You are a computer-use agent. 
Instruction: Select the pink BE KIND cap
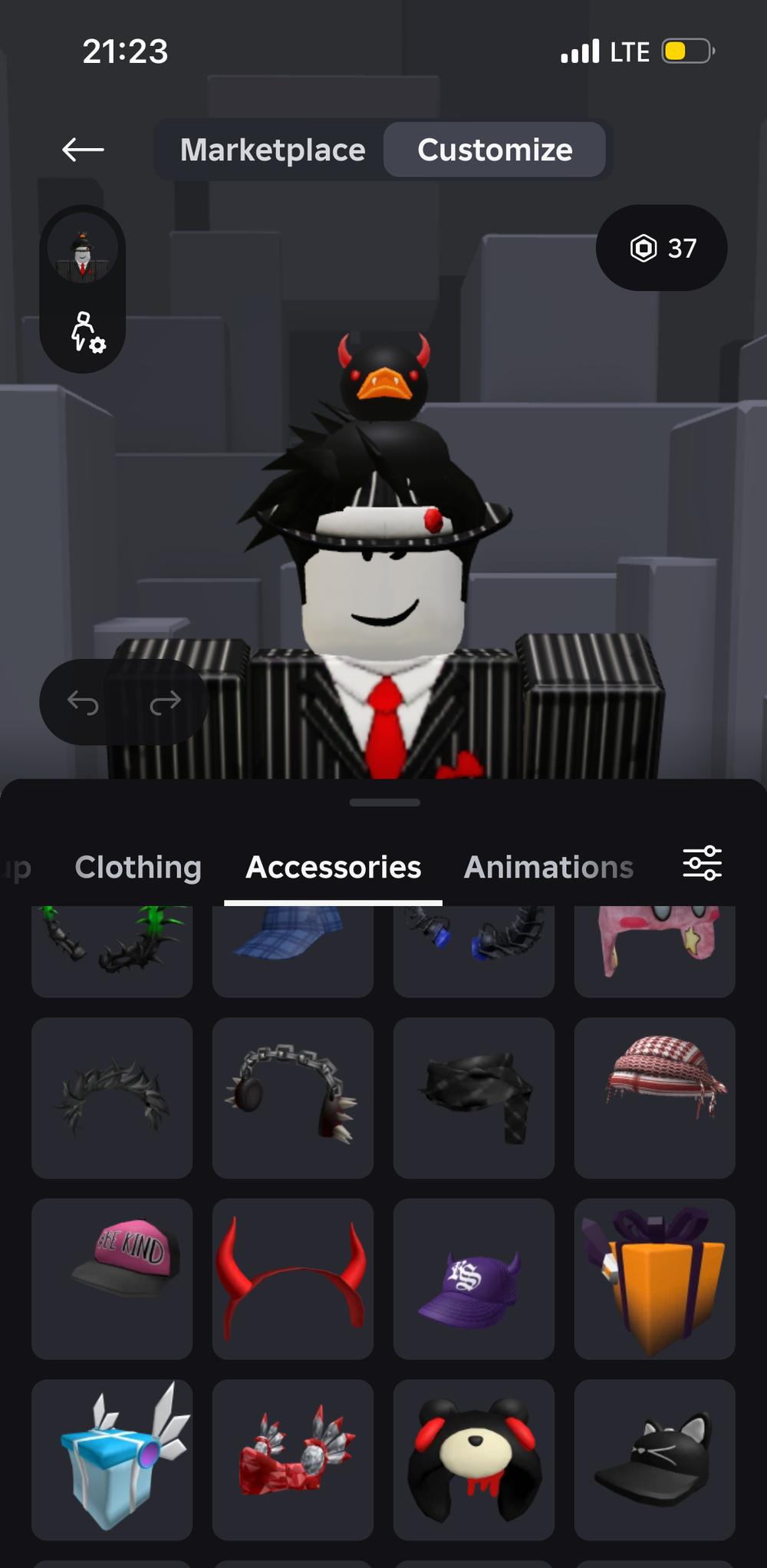click(112, 1279)
